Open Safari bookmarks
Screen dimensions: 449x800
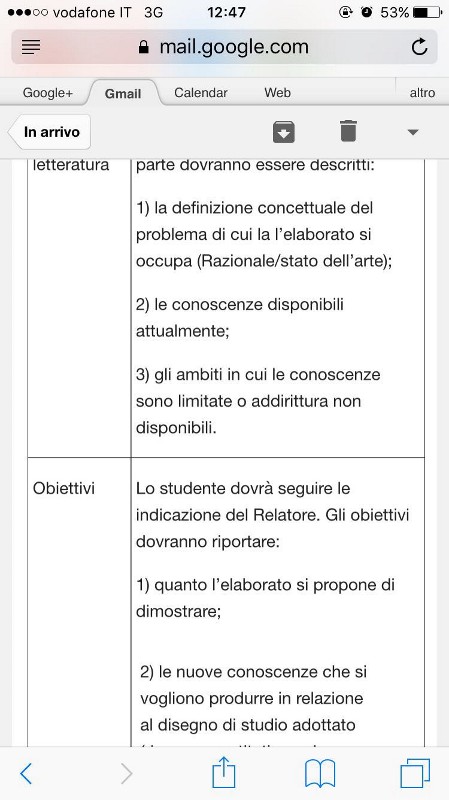[320, 773]
